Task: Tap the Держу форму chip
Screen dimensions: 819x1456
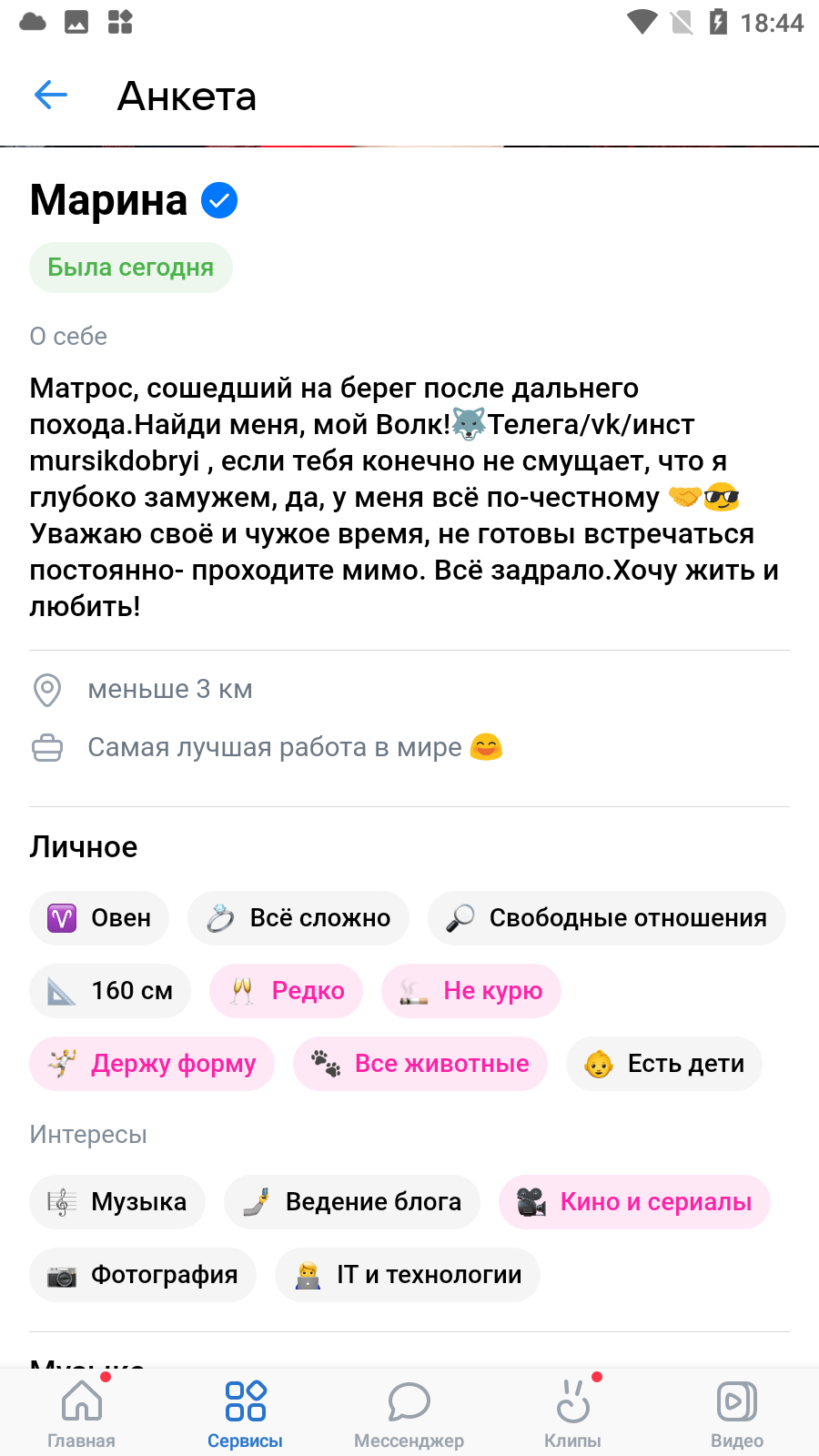Action: (x=152, y=1064)
